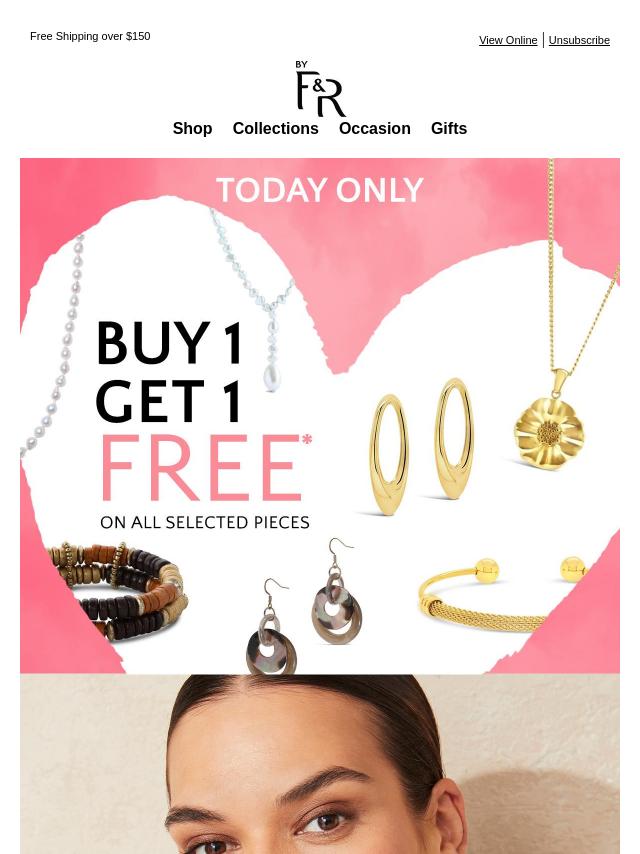This screenshot has height=854, width=640.
Task: Select the Occasion link
Action: click(x=374, y=128)
